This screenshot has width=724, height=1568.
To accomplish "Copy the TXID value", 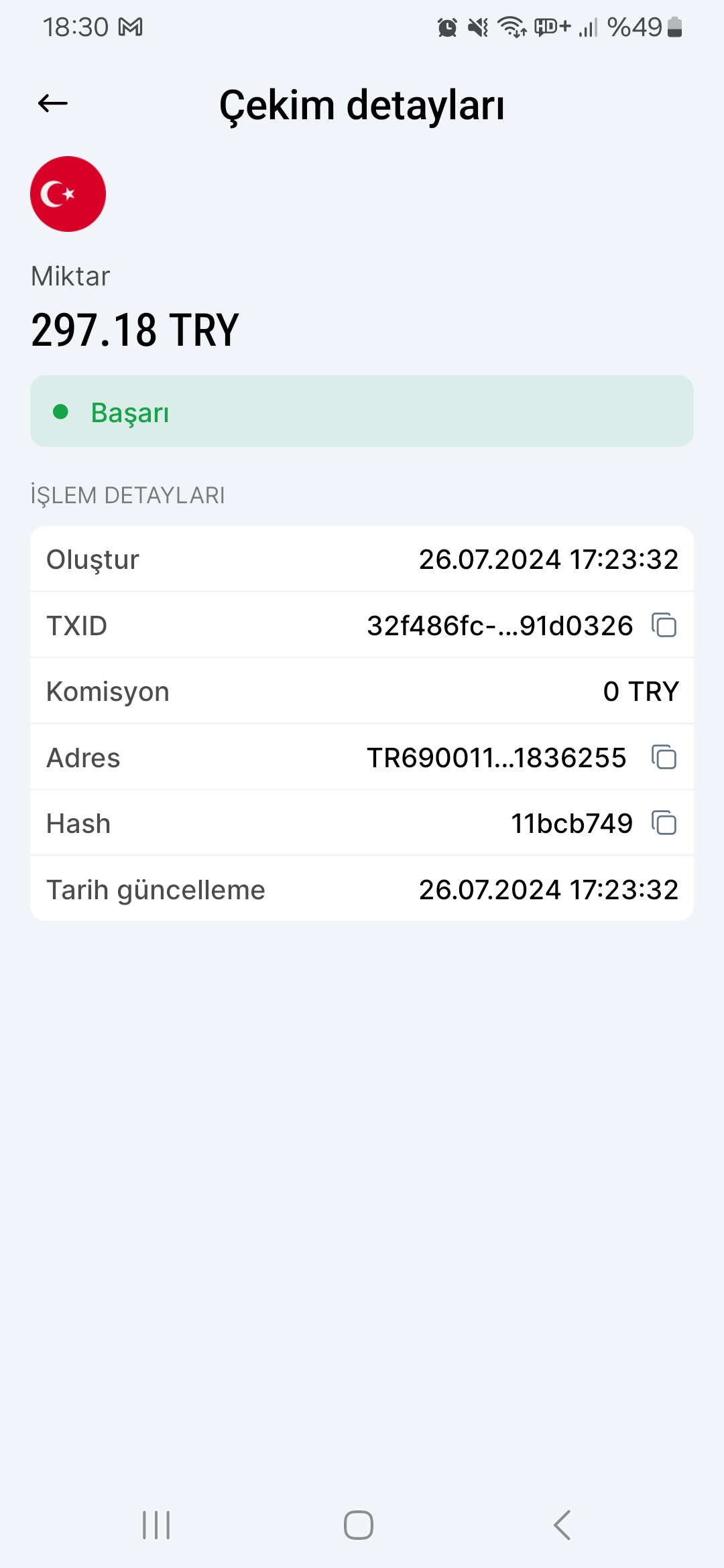I will click(664, 625).
